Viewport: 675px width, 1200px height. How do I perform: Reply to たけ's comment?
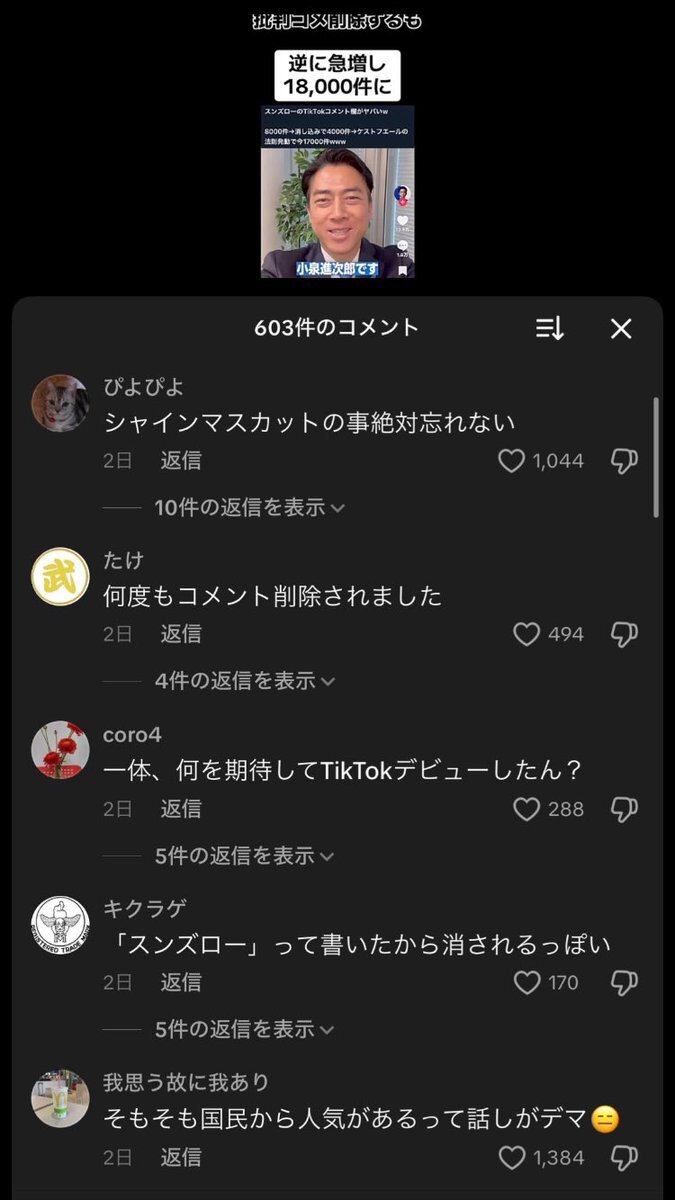181,634
